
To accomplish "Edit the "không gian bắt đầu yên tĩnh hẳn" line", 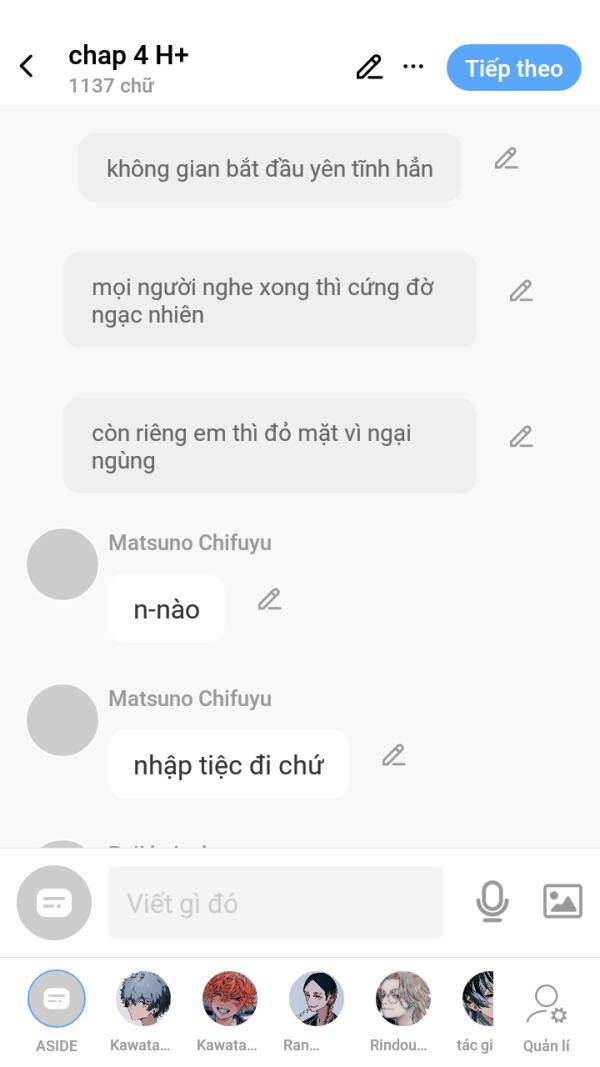I will click(506, 159).
